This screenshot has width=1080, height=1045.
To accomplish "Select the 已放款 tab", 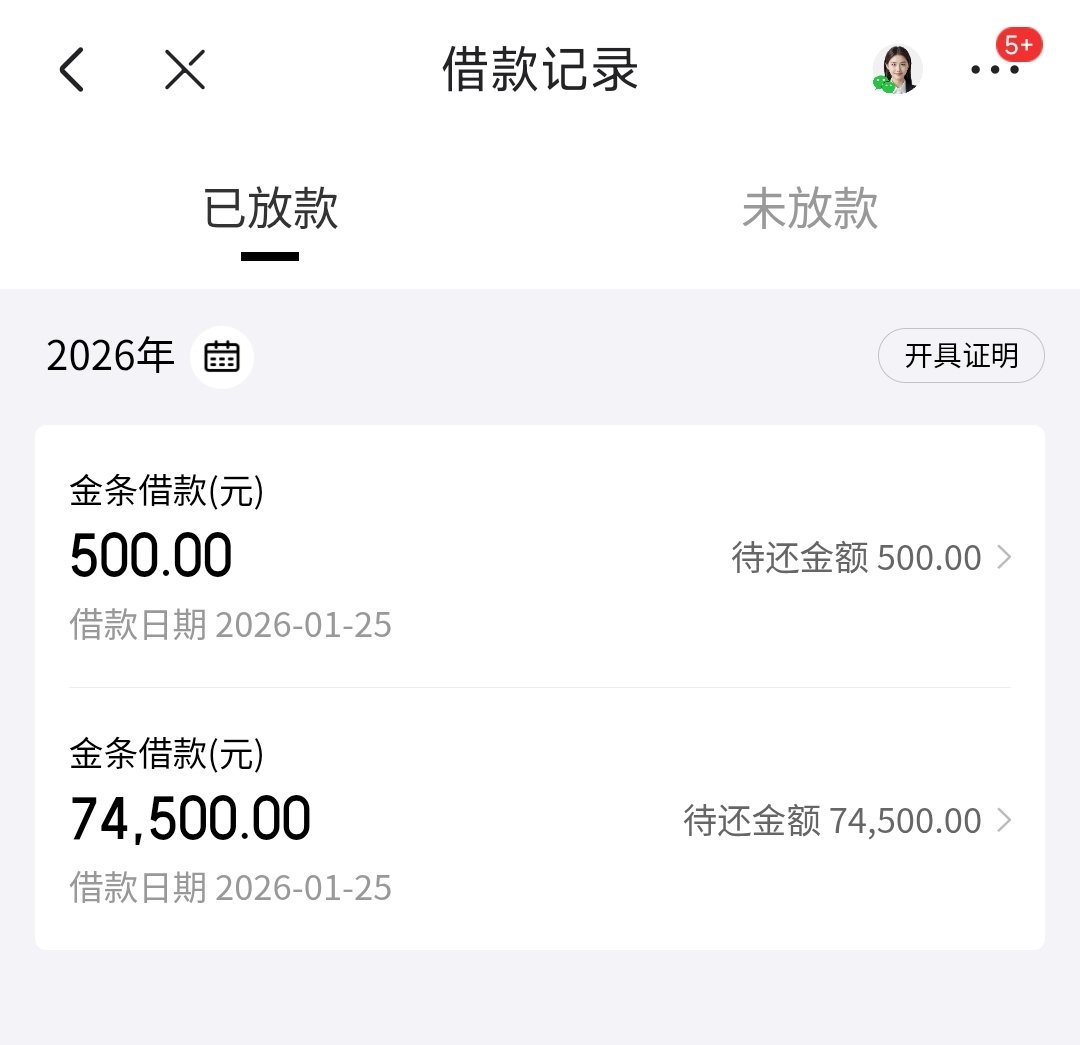I will (270, 209).
